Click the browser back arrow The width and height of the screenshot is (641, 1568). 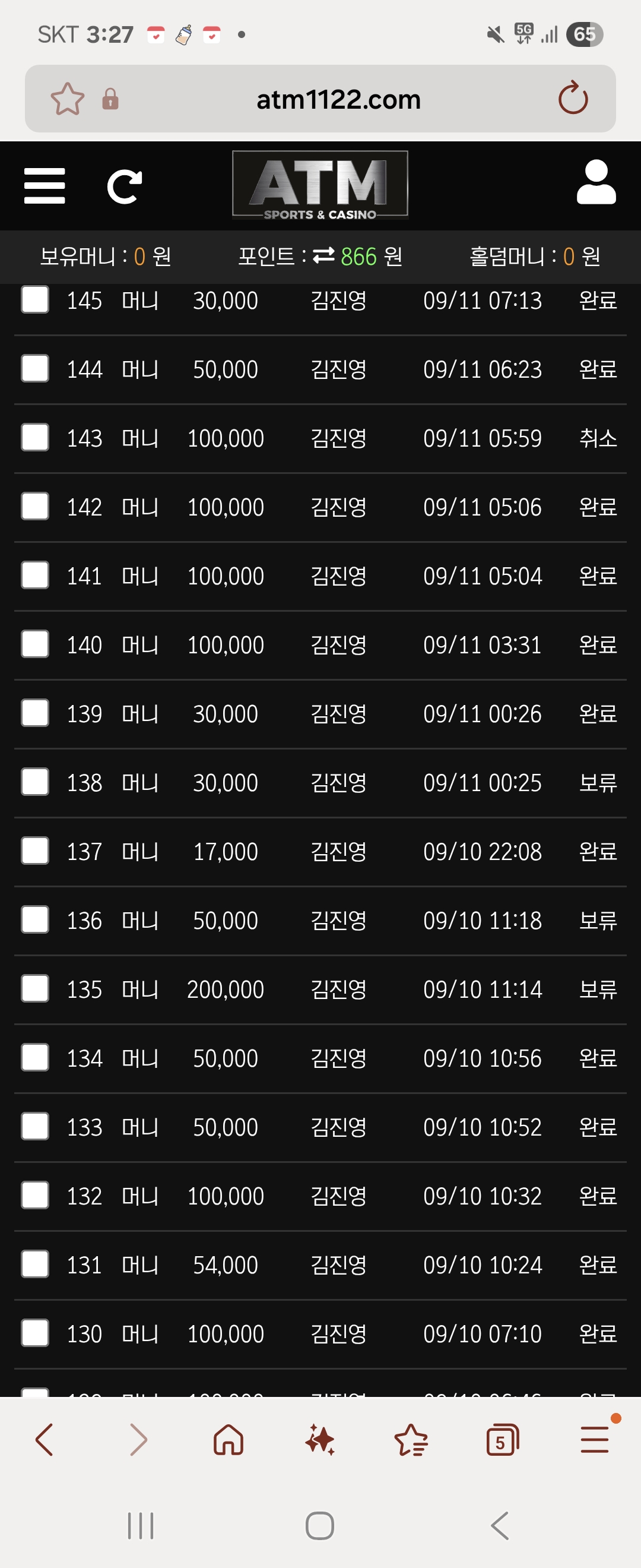tap(45, 1440)
